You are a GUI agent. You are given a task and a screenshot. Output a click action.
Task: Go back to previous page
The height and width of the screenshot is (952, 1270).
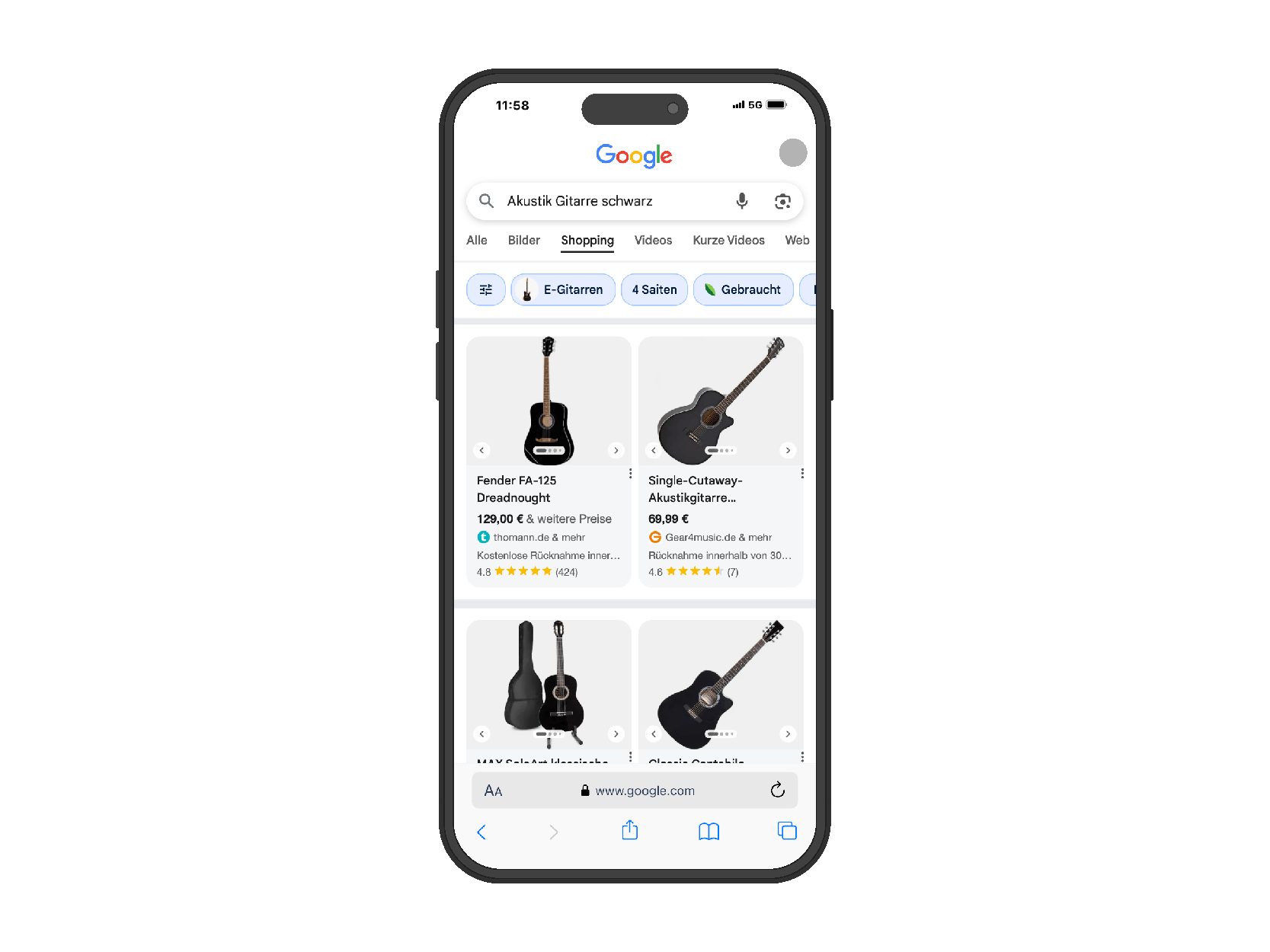pos(481,832)
